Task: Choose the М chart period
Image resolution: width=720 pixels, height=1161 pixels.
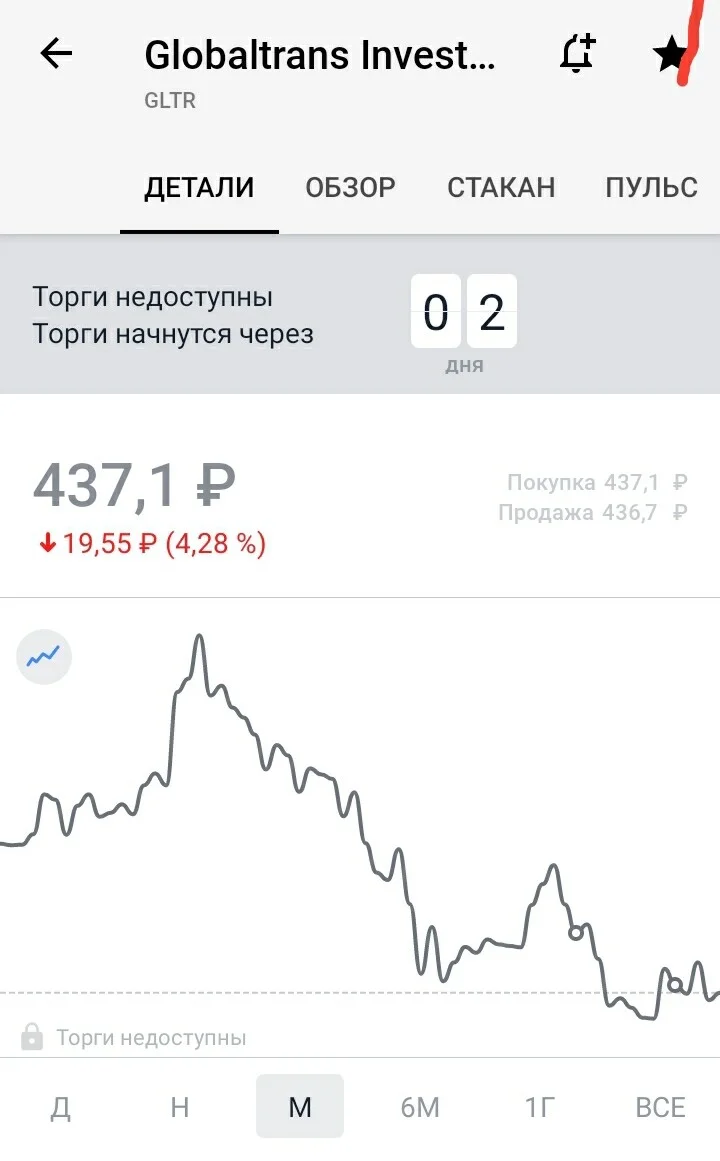Action: pos(300,1106)
